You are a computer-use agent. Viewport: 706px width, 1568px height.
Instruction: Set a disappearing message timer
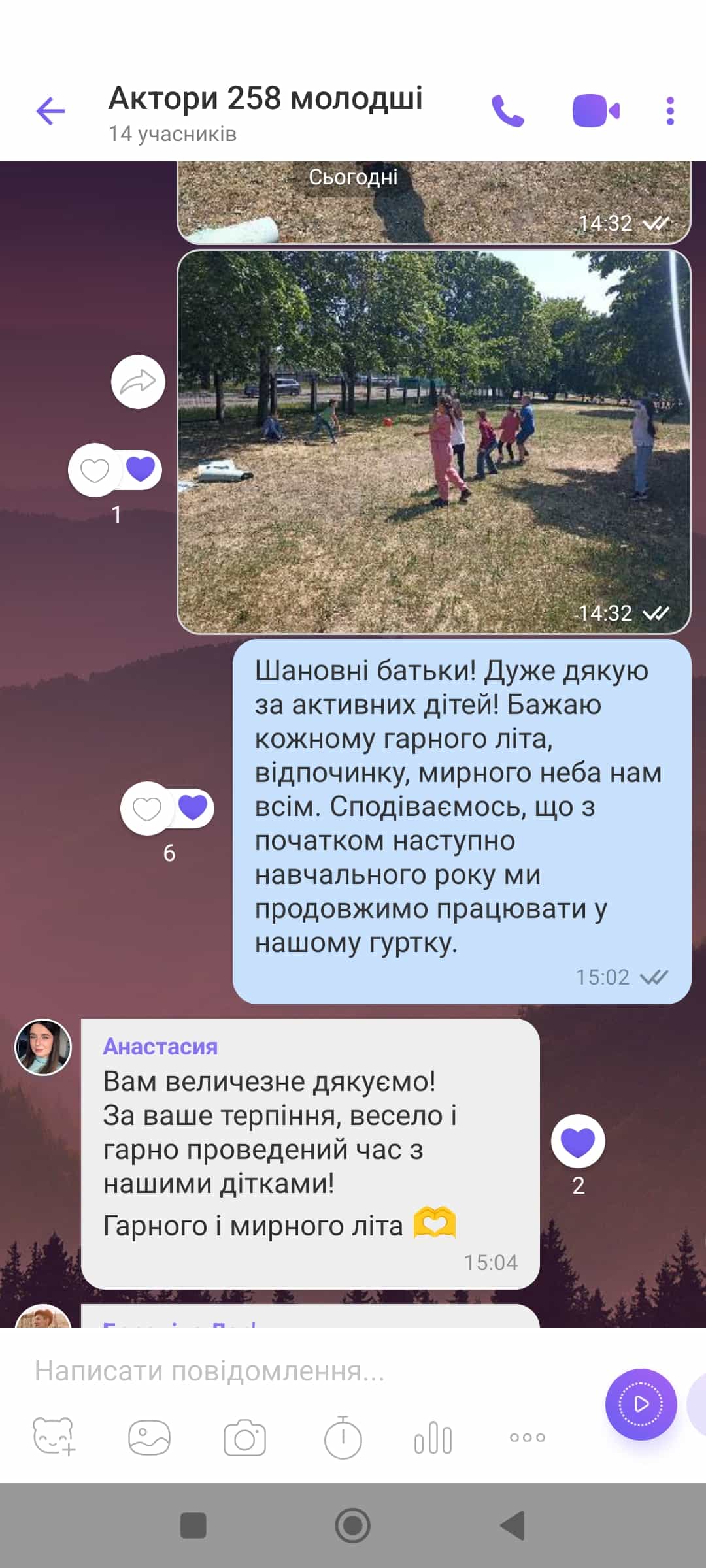343,1437
